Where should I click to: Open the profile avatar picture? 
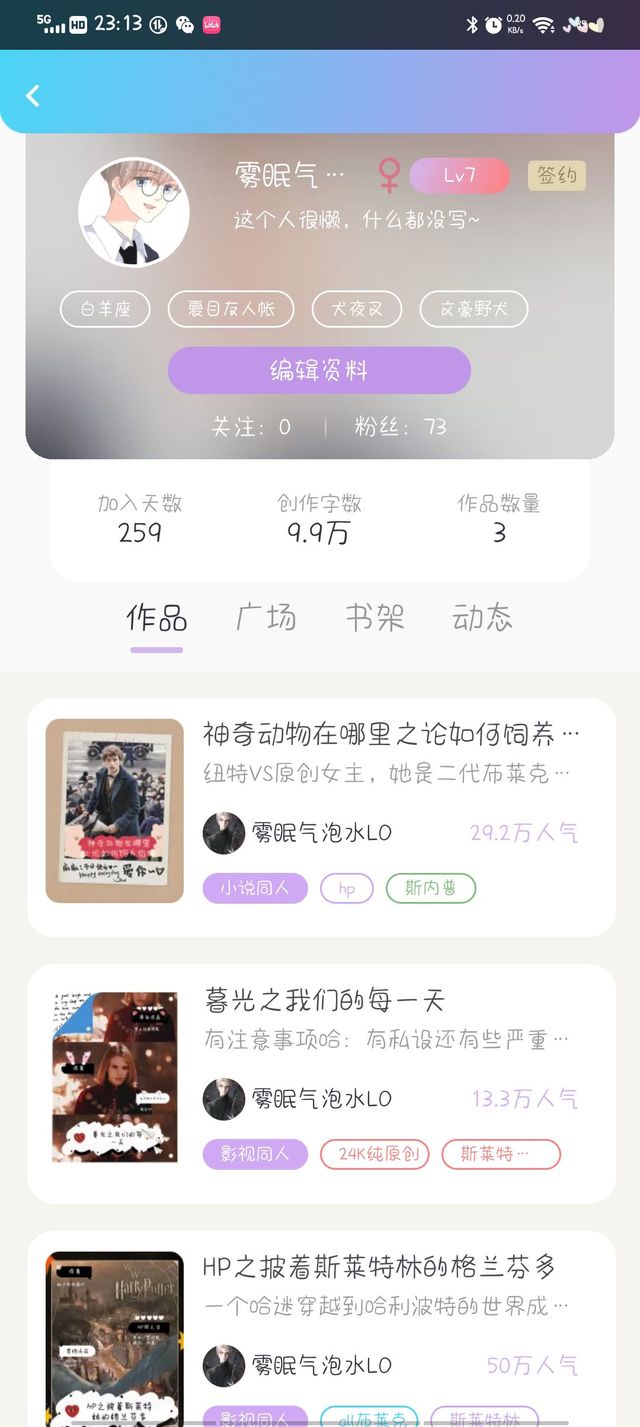(x=134, y=212)
